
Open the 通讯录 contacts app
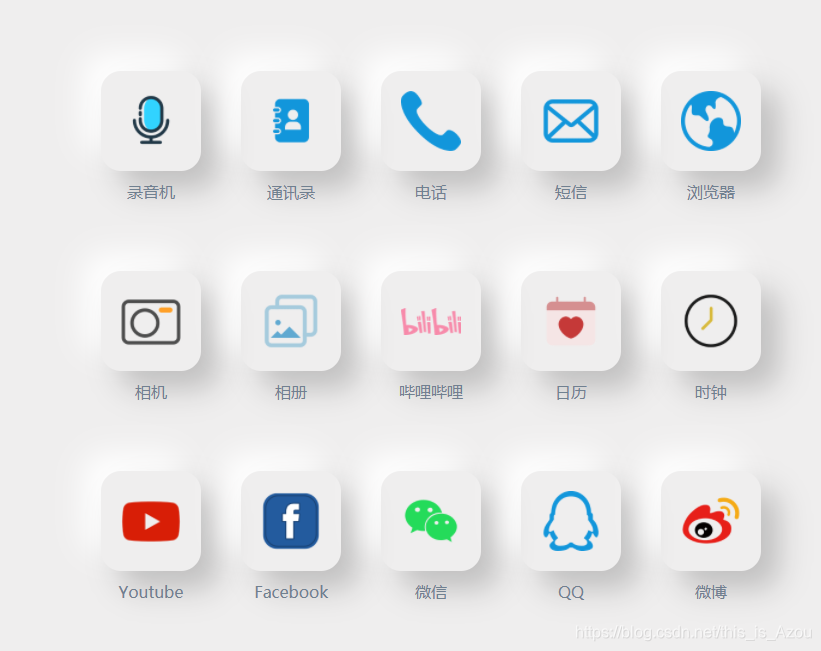pyautogui.click(x=291, y=121)
